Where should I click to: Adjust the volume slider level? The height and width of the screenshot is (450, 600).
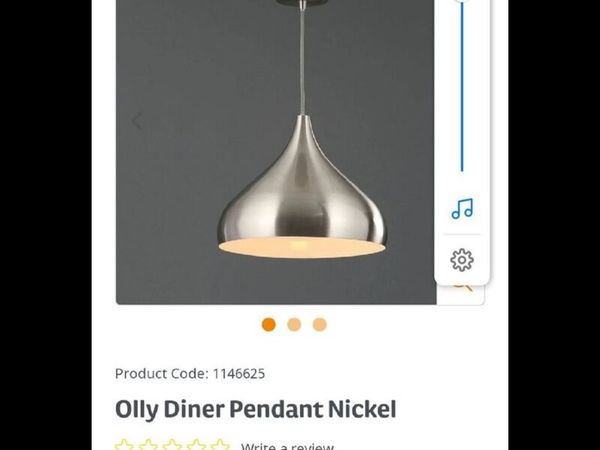461,90
